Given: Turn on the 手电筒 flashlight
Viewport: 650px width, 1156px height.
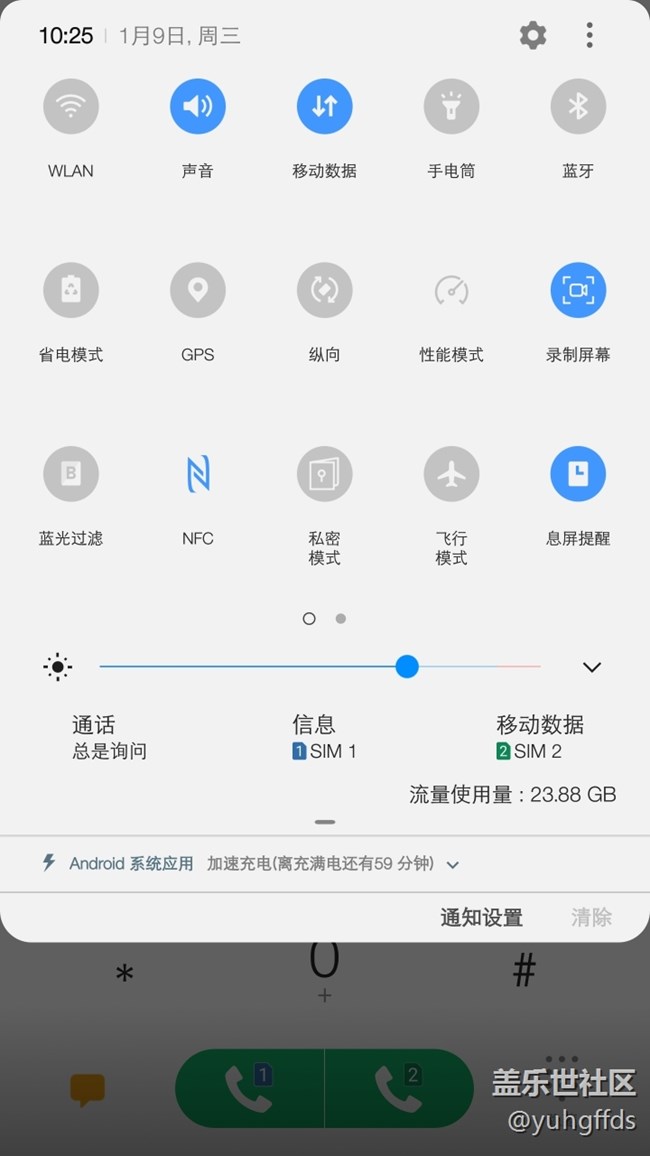Looking at the screenshot, I should tap(451, 107).
